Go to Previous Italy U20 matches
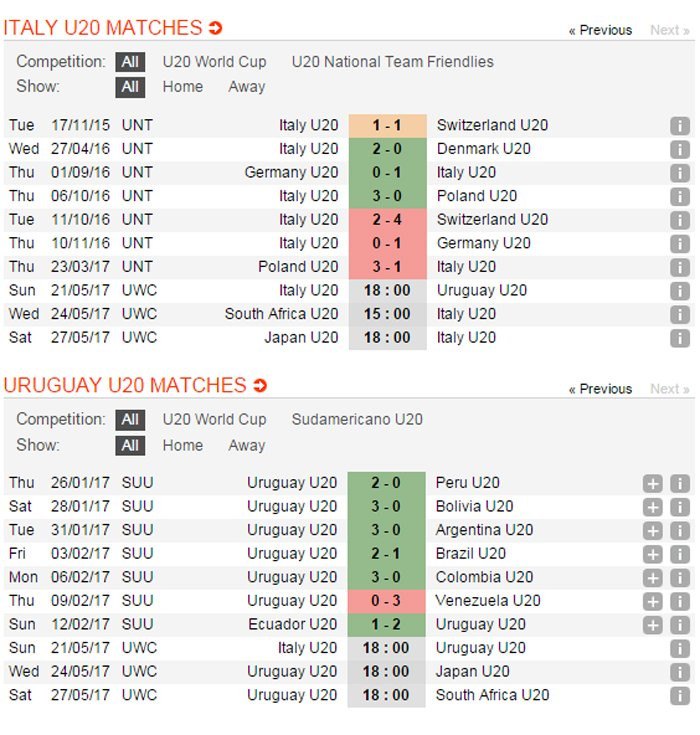 tap(600, 30)
